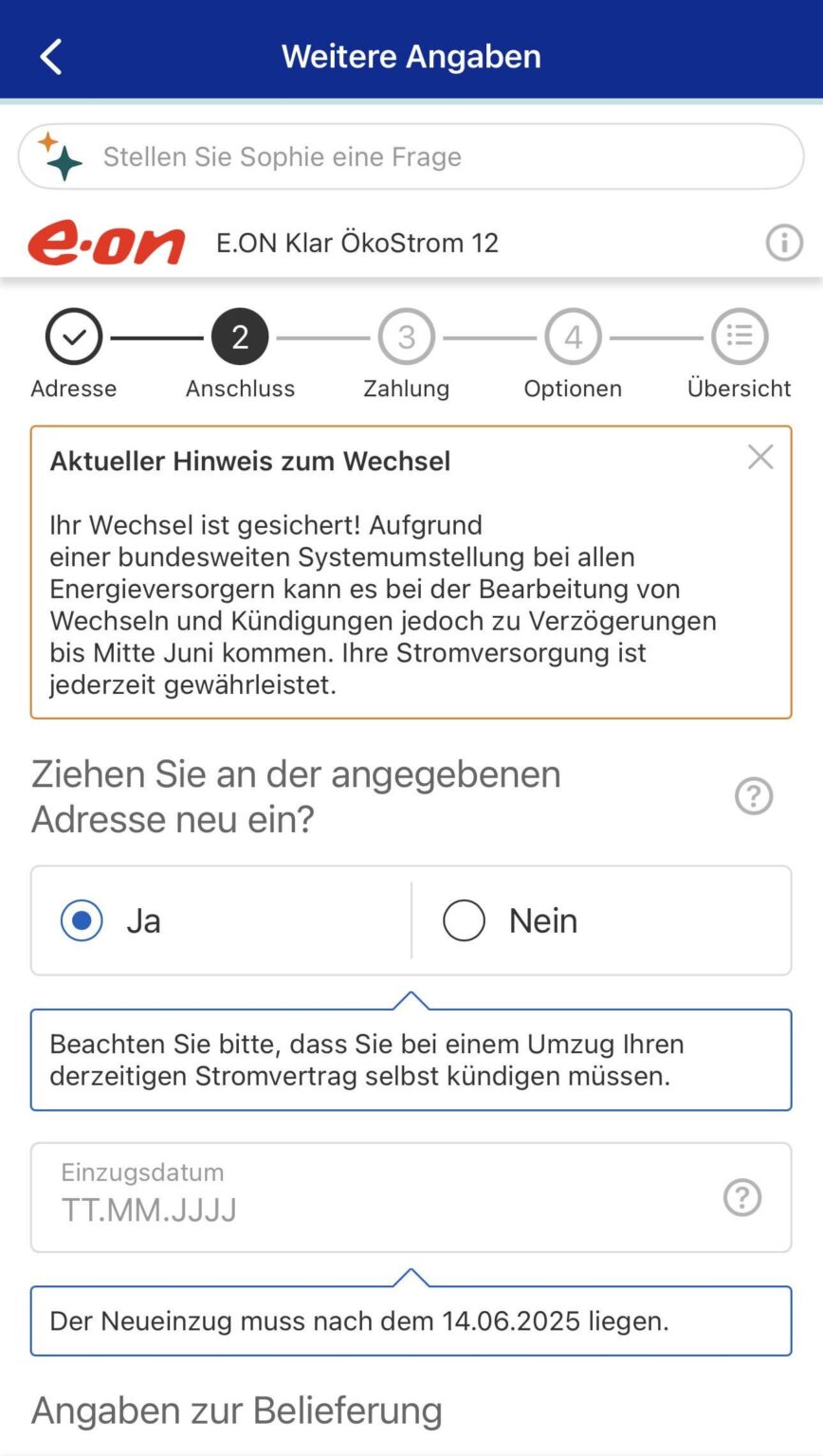Screen dimensions: 823x1456
Task: Ask Sophie a question field
Action: coord(411,156)
